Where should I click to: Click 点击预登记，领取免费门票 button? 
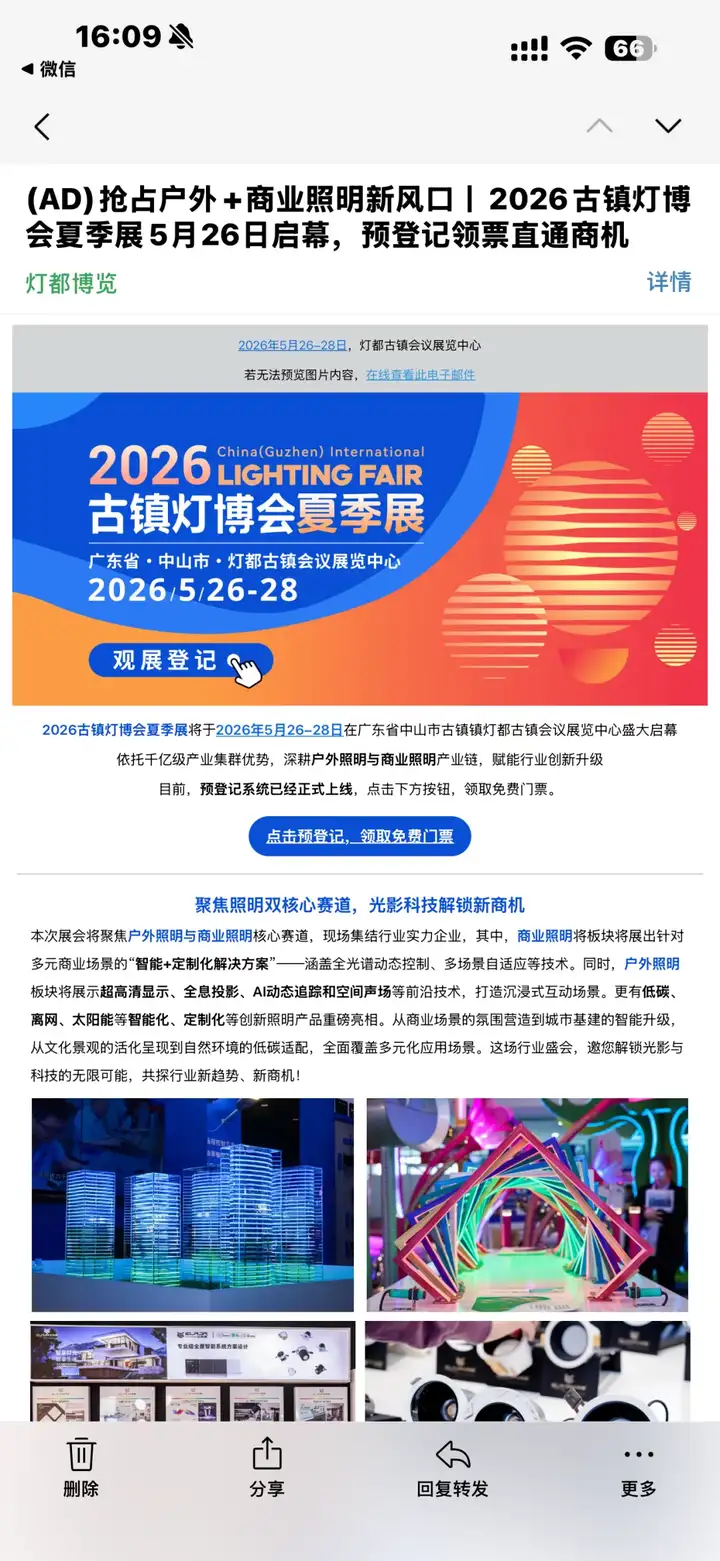pyautogui.click(x=359, y=836)
